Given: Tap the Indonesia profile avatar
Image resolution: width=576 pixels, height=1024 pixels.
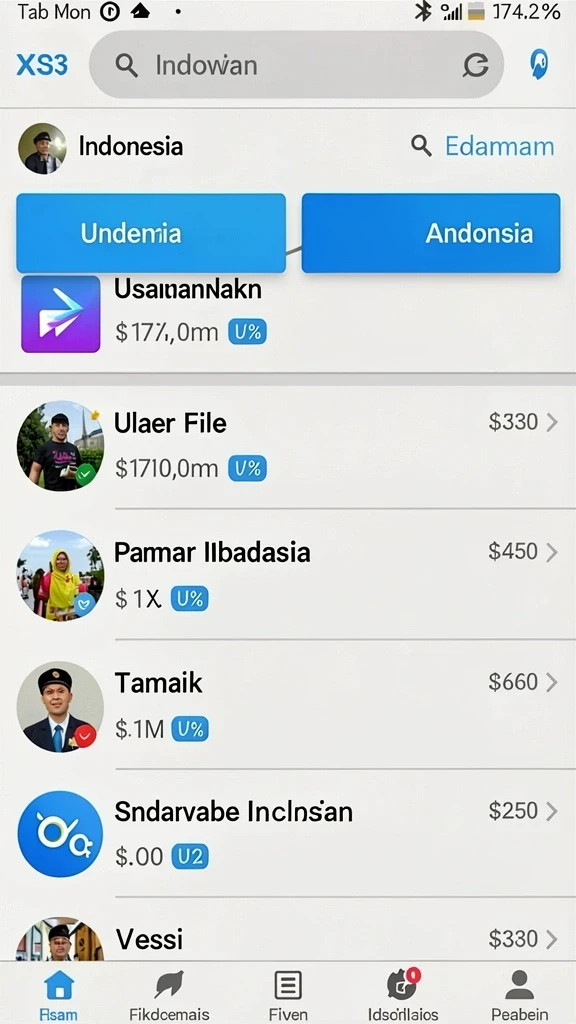Looking at the screenshot, I should (42, 148).
